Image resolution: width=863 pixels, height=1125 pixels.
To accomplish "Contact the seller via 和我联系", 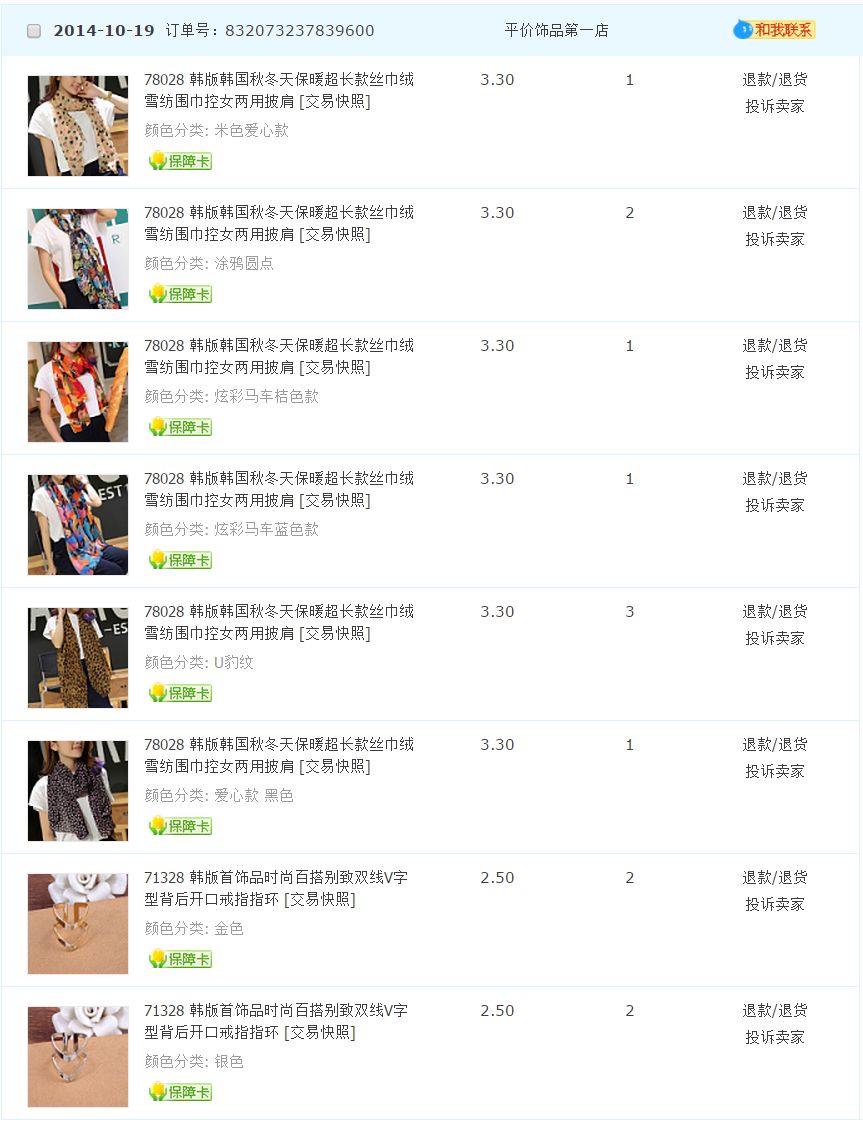I will tap(775, 30).
